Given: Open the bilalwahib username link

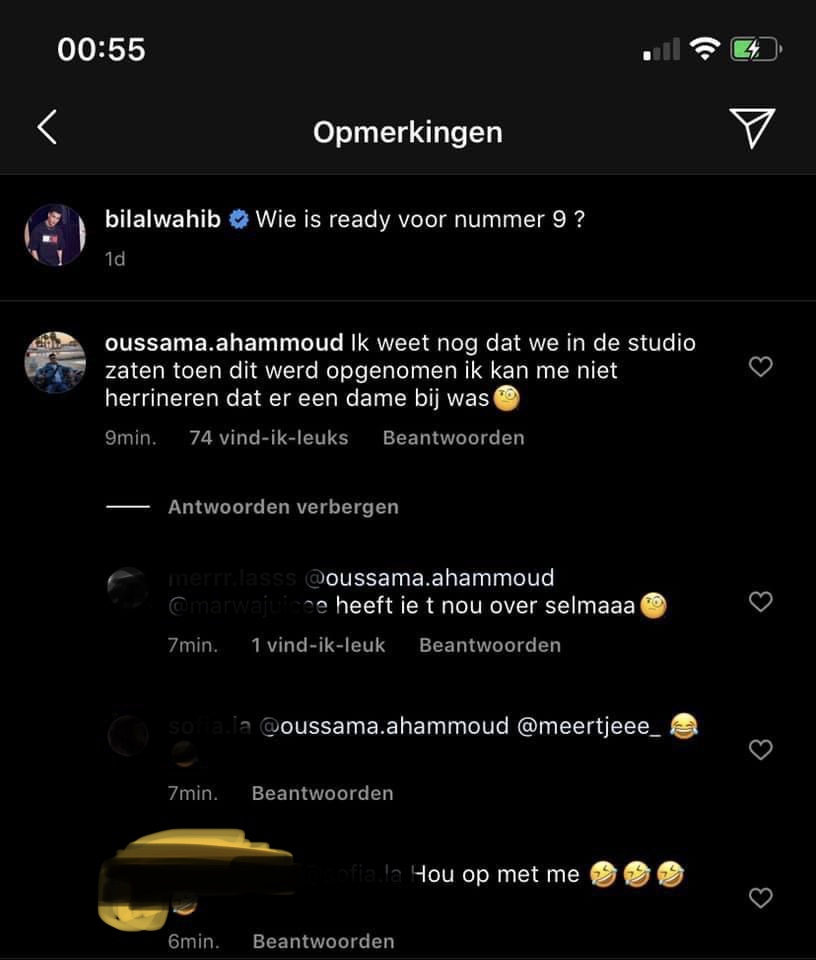Looking at the screenshot, I should point(163,219).
